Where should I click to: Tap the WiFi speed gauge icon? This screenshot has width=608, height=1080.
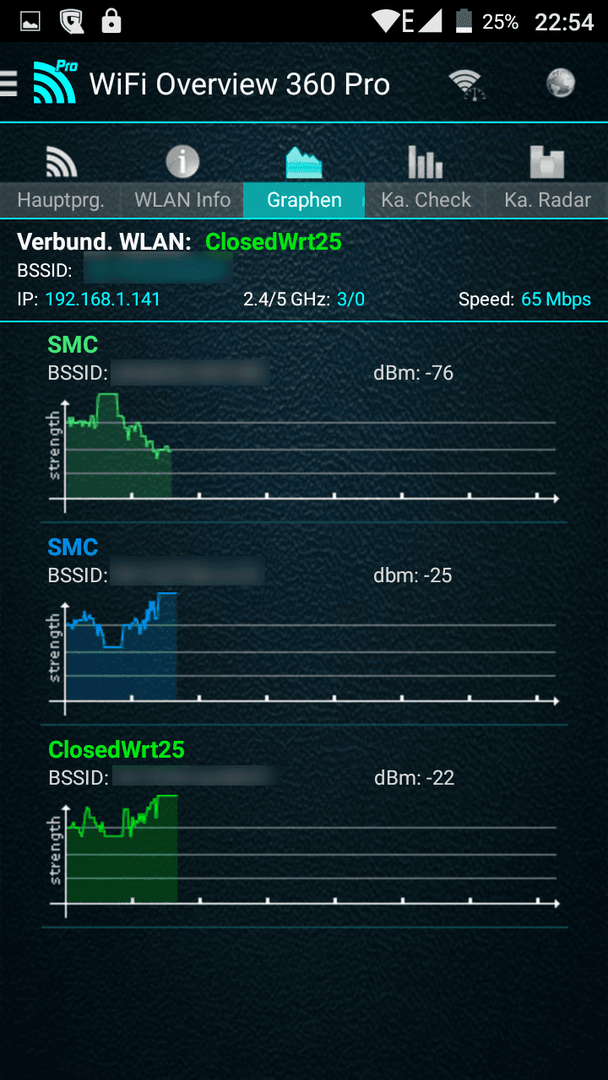tap(467, 85)
